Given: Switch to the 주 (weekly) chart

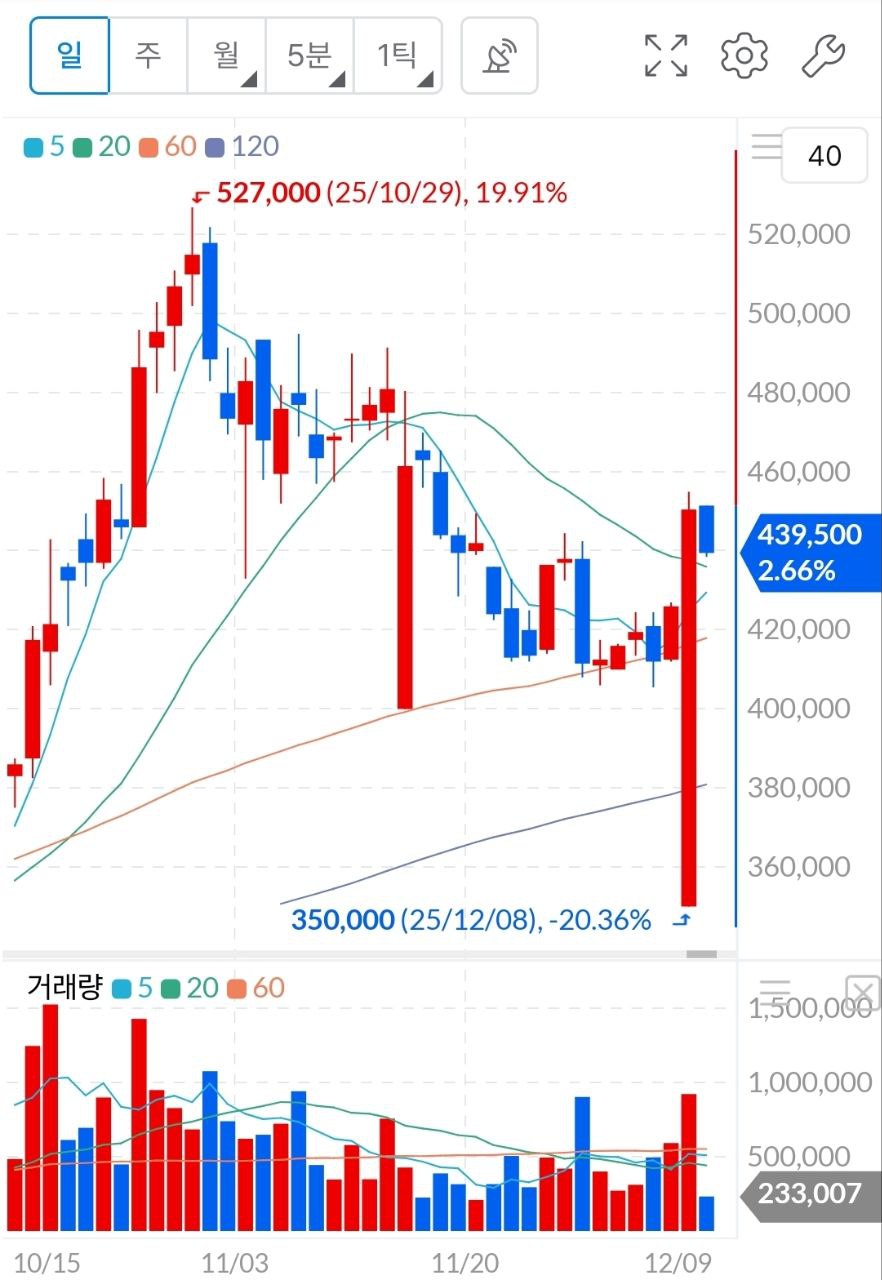Looking at the screenshot, I should (x=147, y=55).
